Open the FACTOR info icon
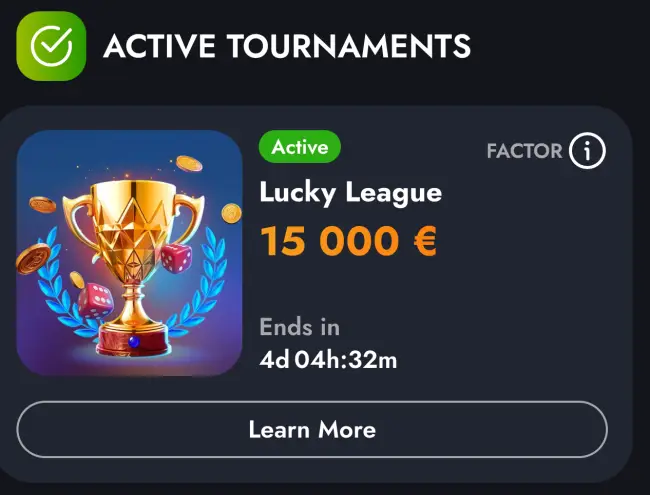 coord(587,151)
